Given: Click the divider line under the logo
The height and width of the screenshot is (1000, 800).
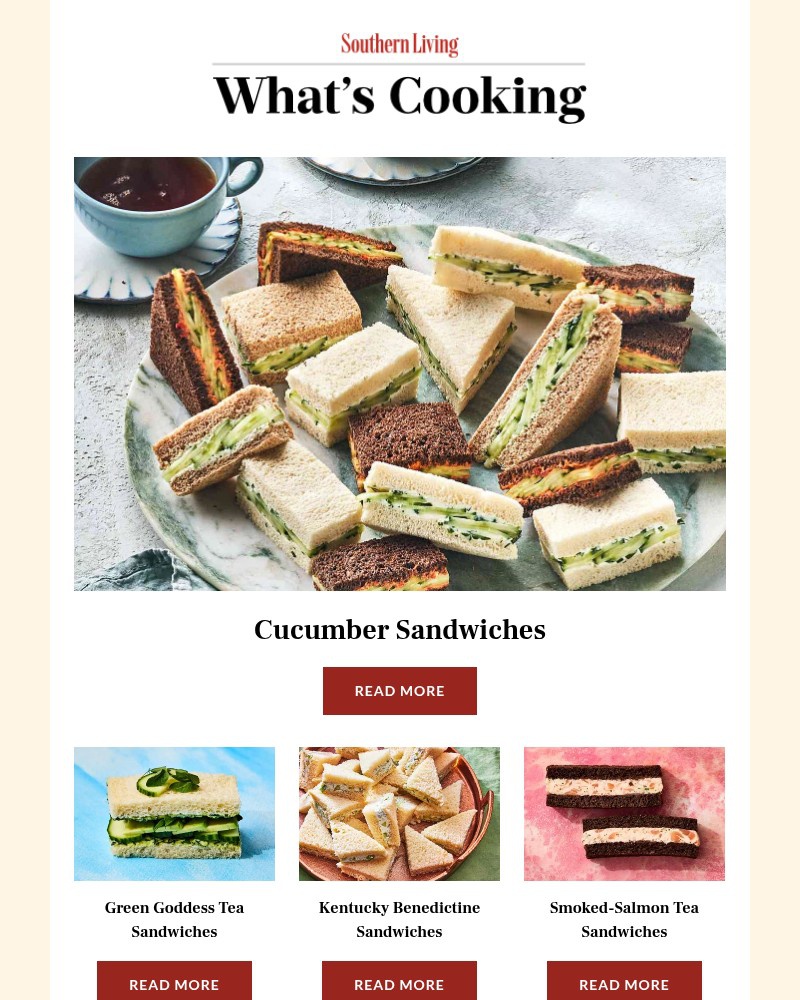Looking at the screenshot, I should coord(399,64).
